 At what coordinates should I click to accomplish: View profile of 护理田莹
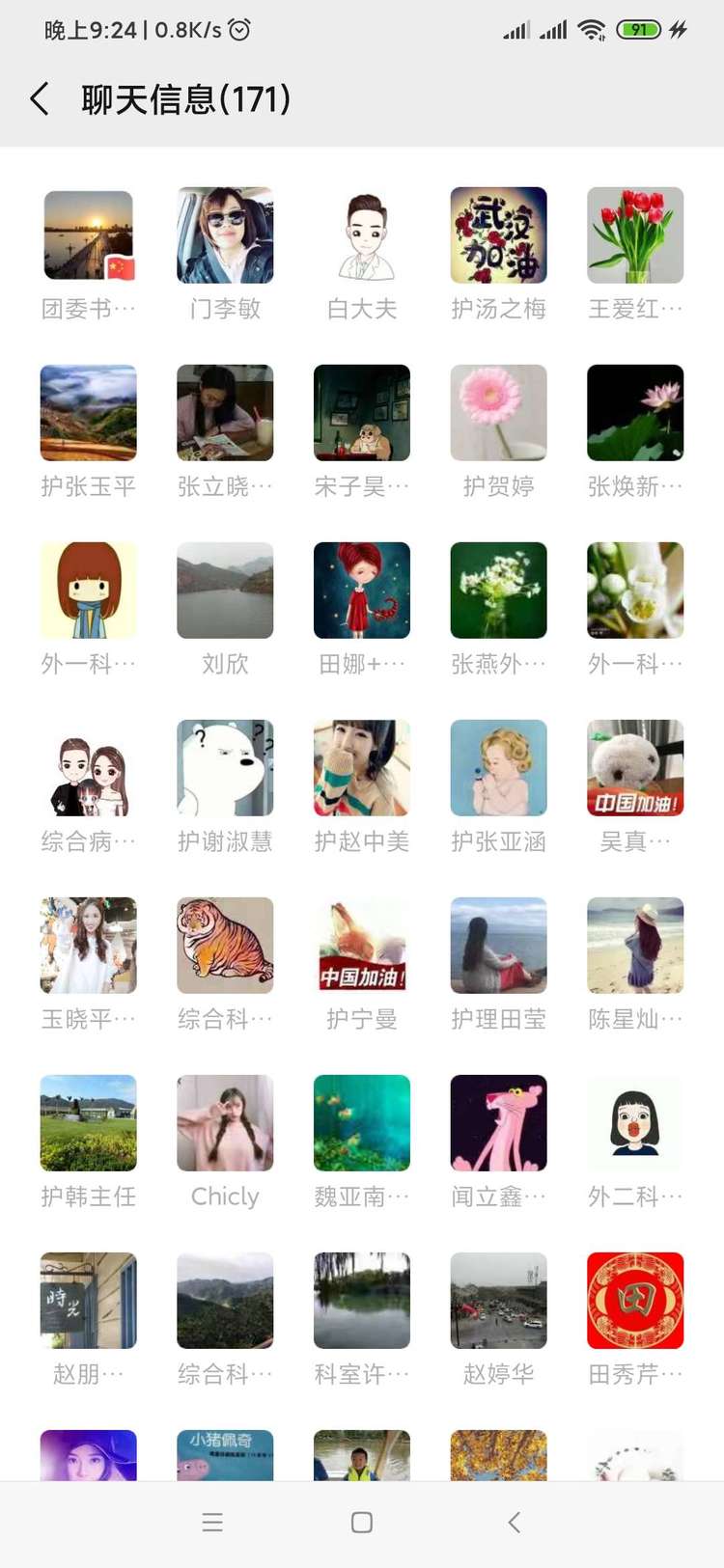(x=498, y=946)
